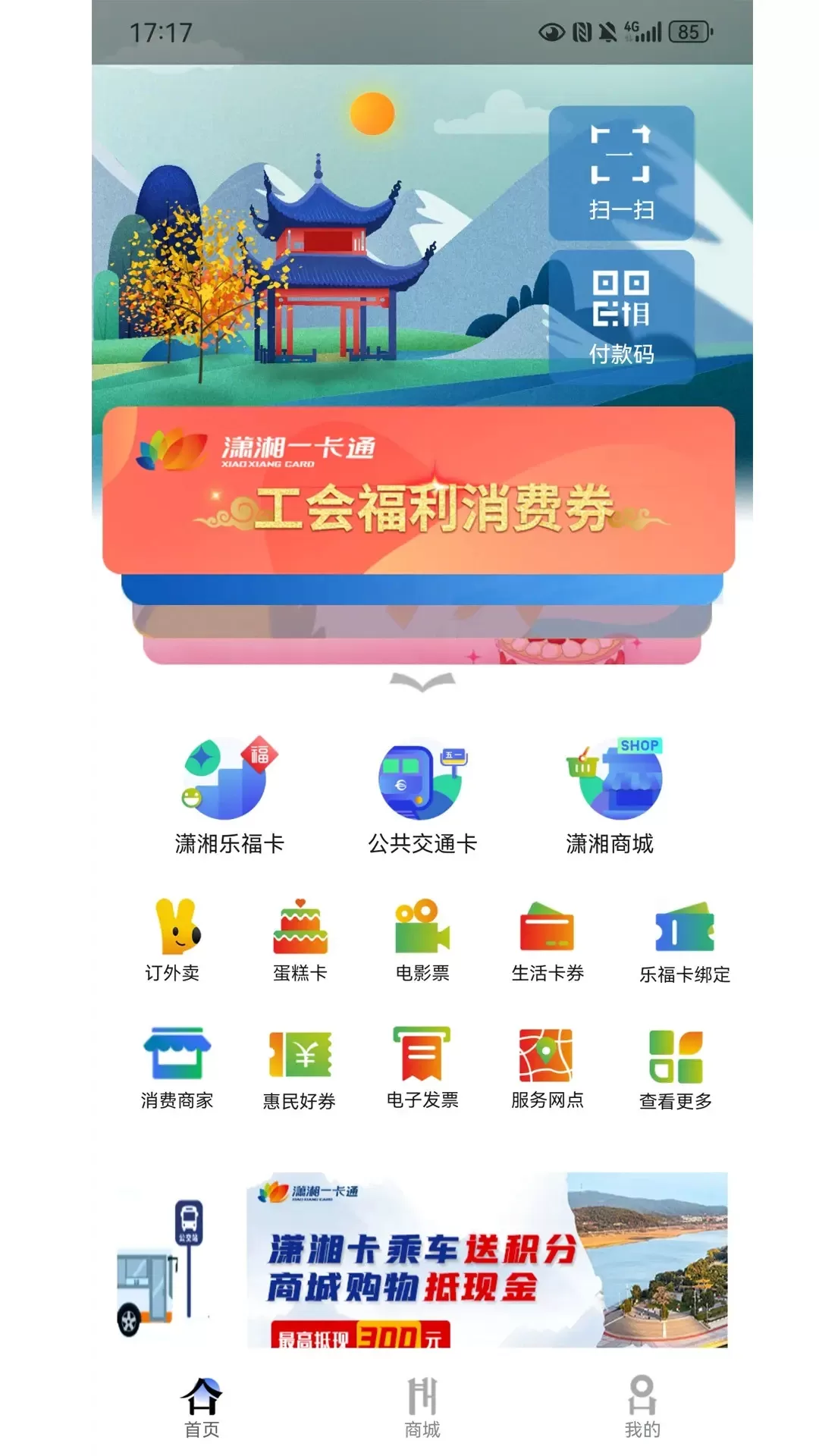Screen dimensions: 819x1456
Task: Open 电影票 movie tickets
Action: point(422,940)
